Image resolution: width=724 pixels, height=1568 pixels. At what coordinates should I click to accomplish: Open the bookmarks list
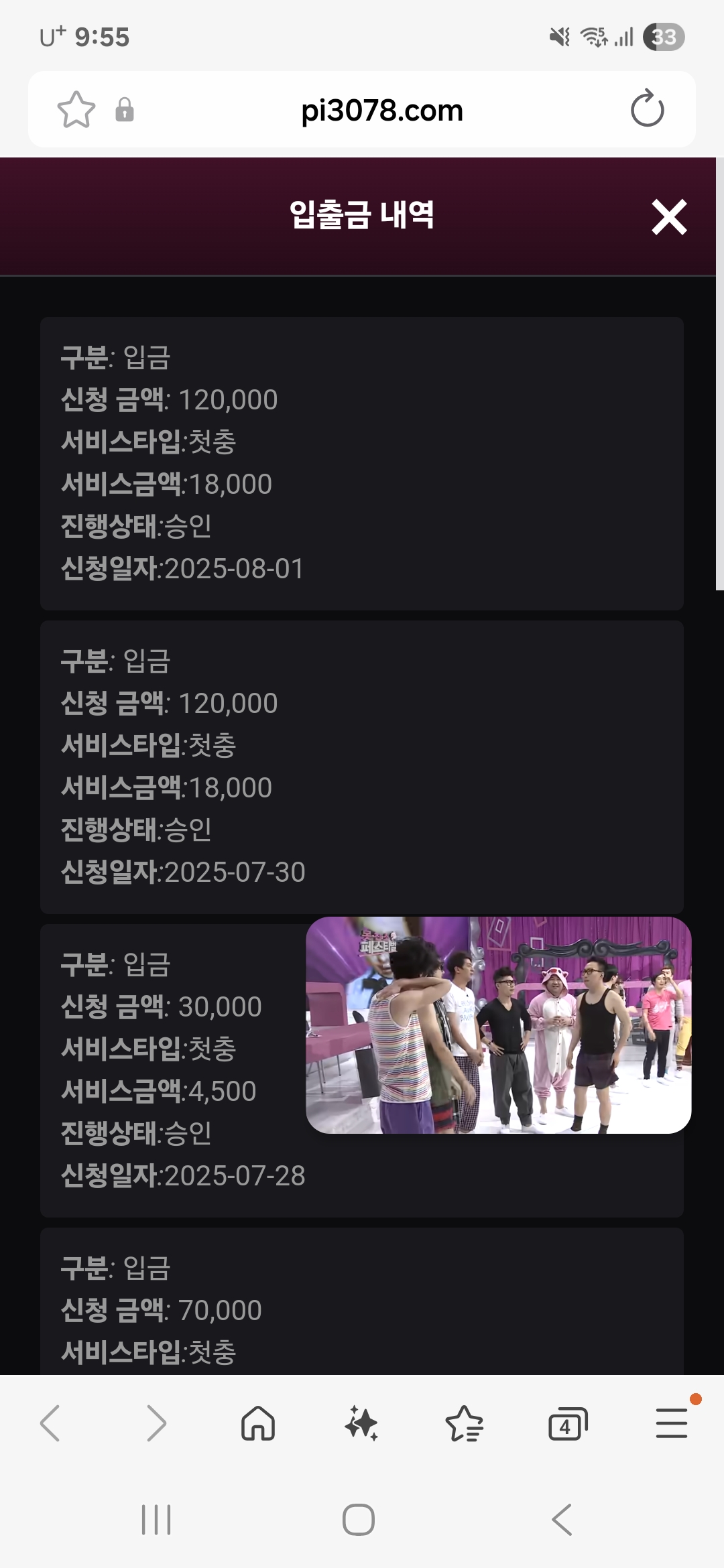pyautogui.click(x=464, y=1423)
